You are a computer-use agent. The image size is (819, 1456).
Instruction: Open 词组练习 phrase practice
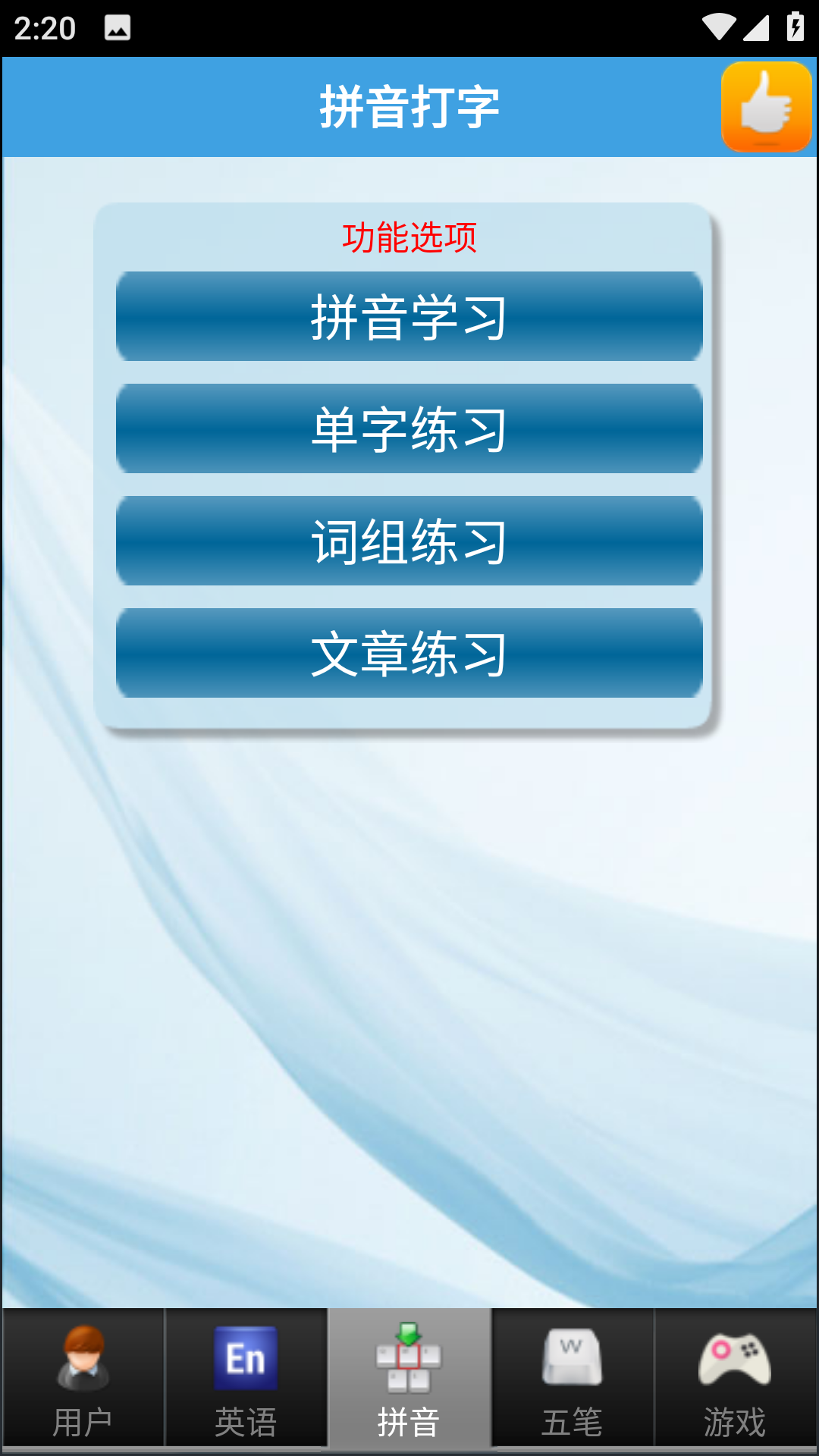tap(409, 542)
